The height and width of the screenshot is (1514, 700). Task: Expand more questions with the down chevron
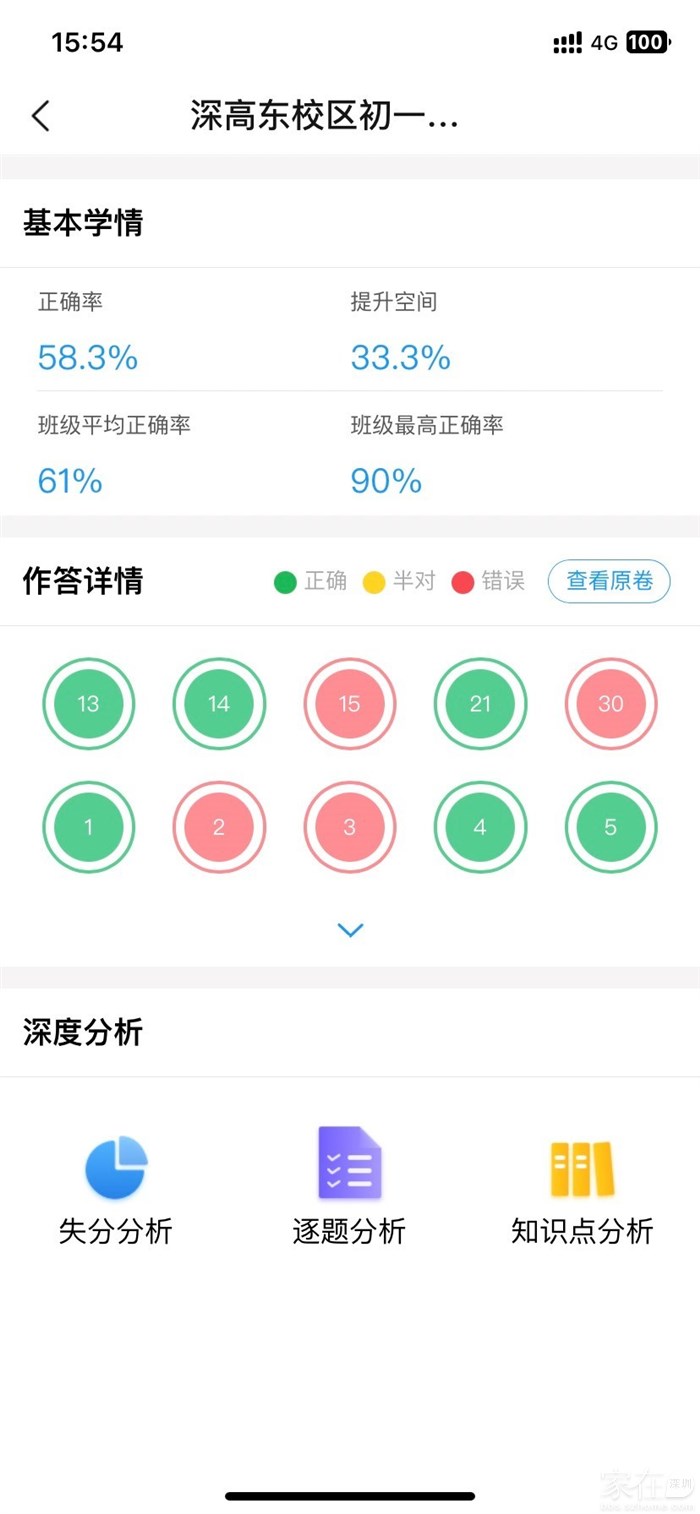[350, 930]
